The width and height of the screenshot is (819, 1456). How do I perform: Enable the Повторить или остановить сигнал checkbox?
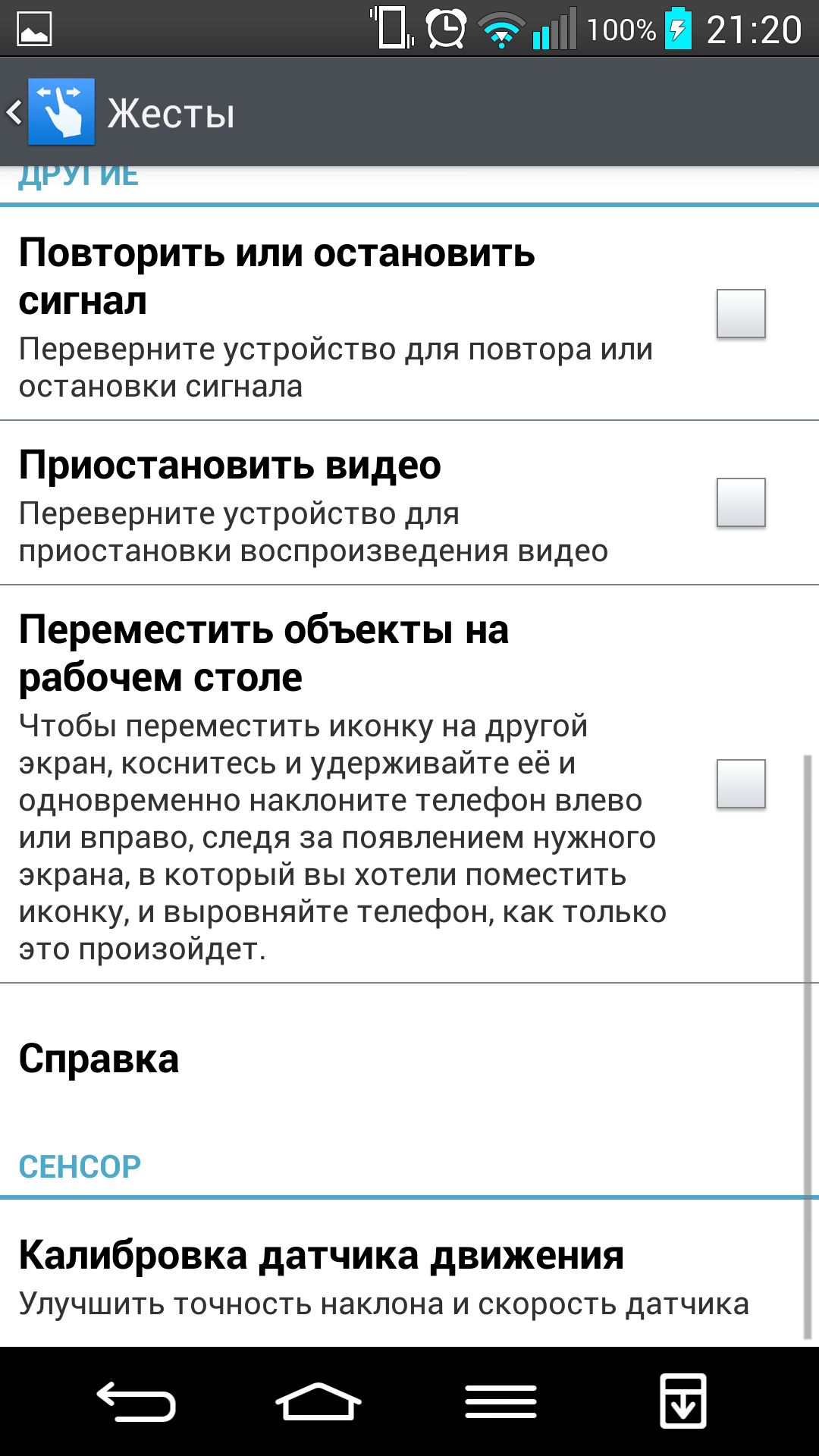coord(741,313)
